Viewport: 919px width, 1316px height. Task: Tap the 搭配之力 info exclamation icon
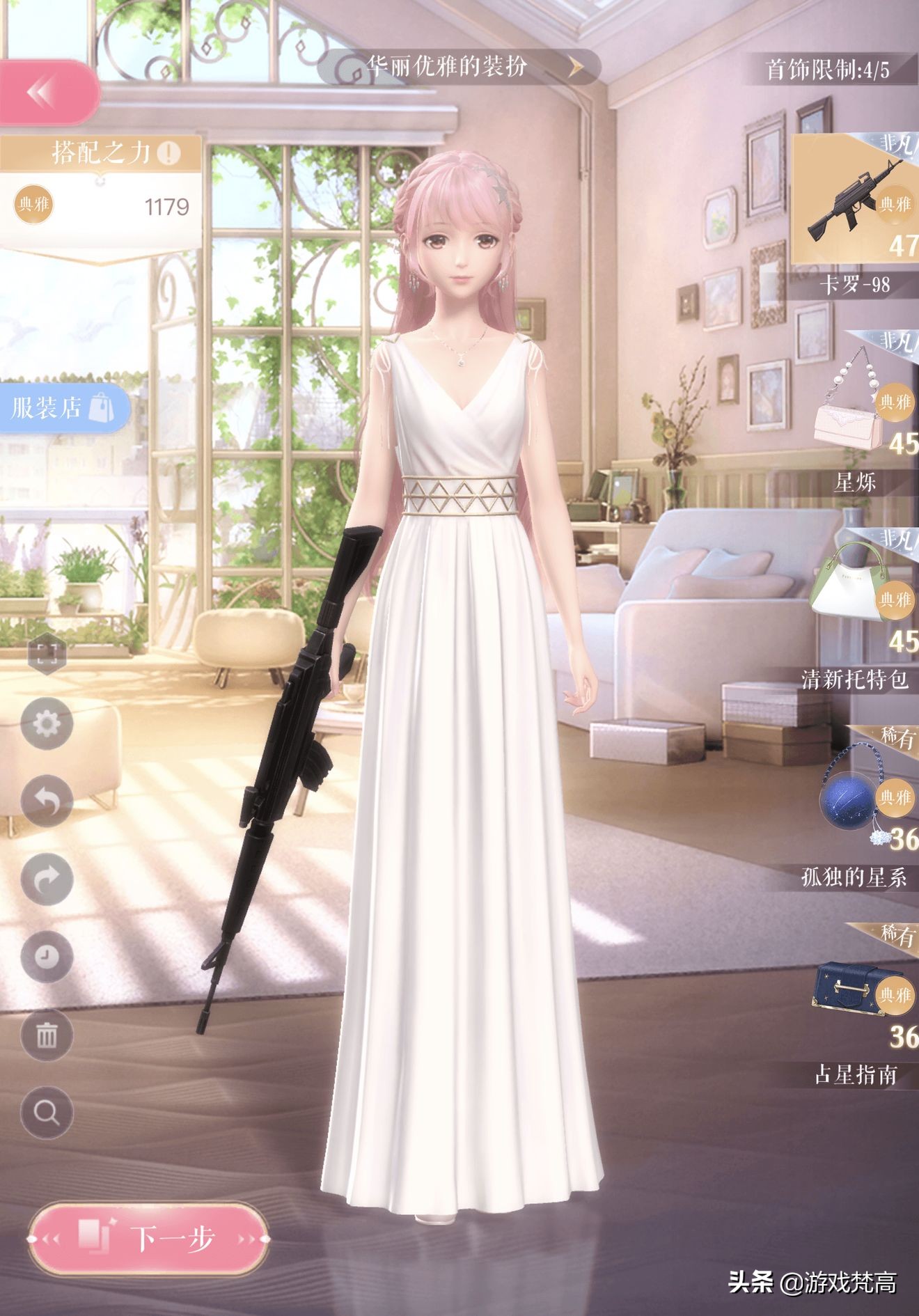(168, 152)
